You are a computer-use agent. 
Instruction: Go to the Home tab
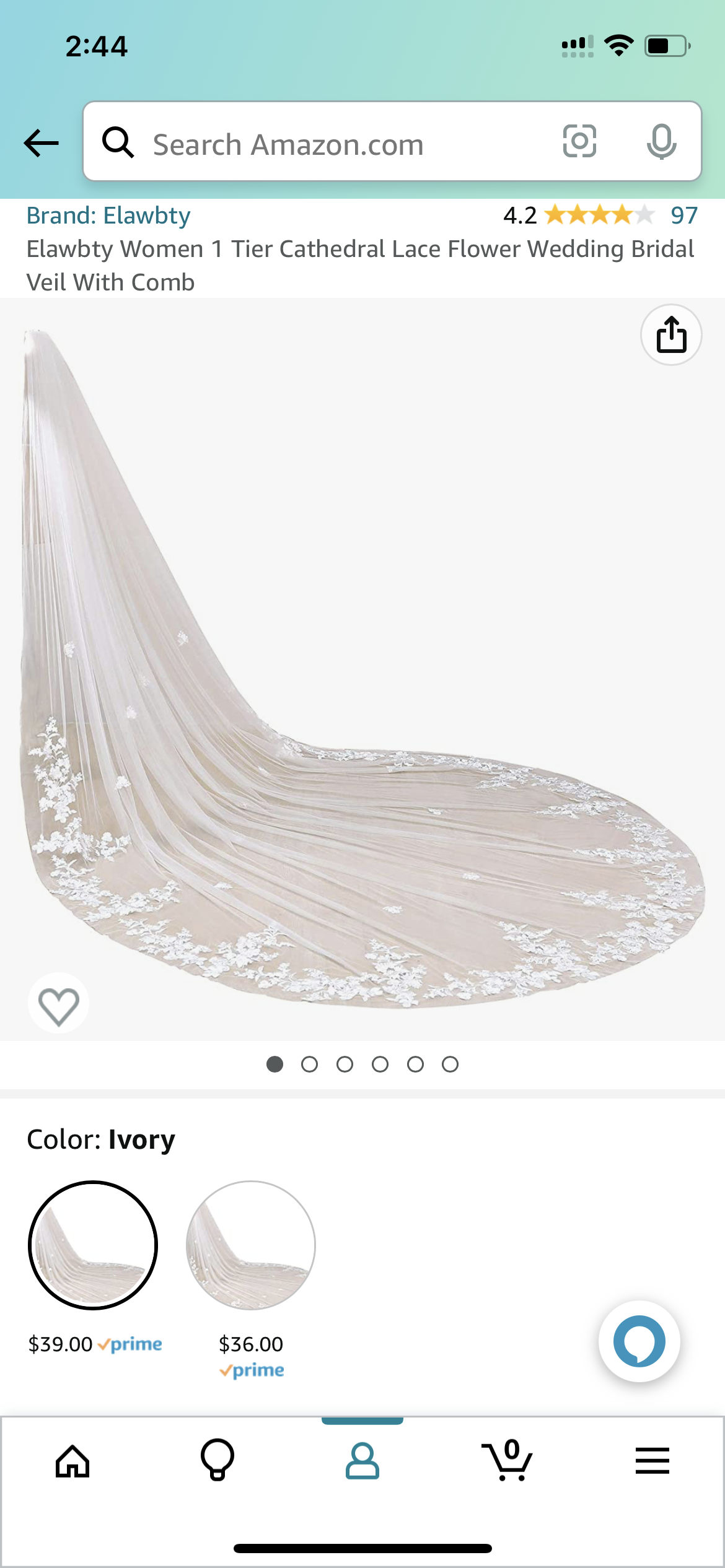click(72, 1461)
